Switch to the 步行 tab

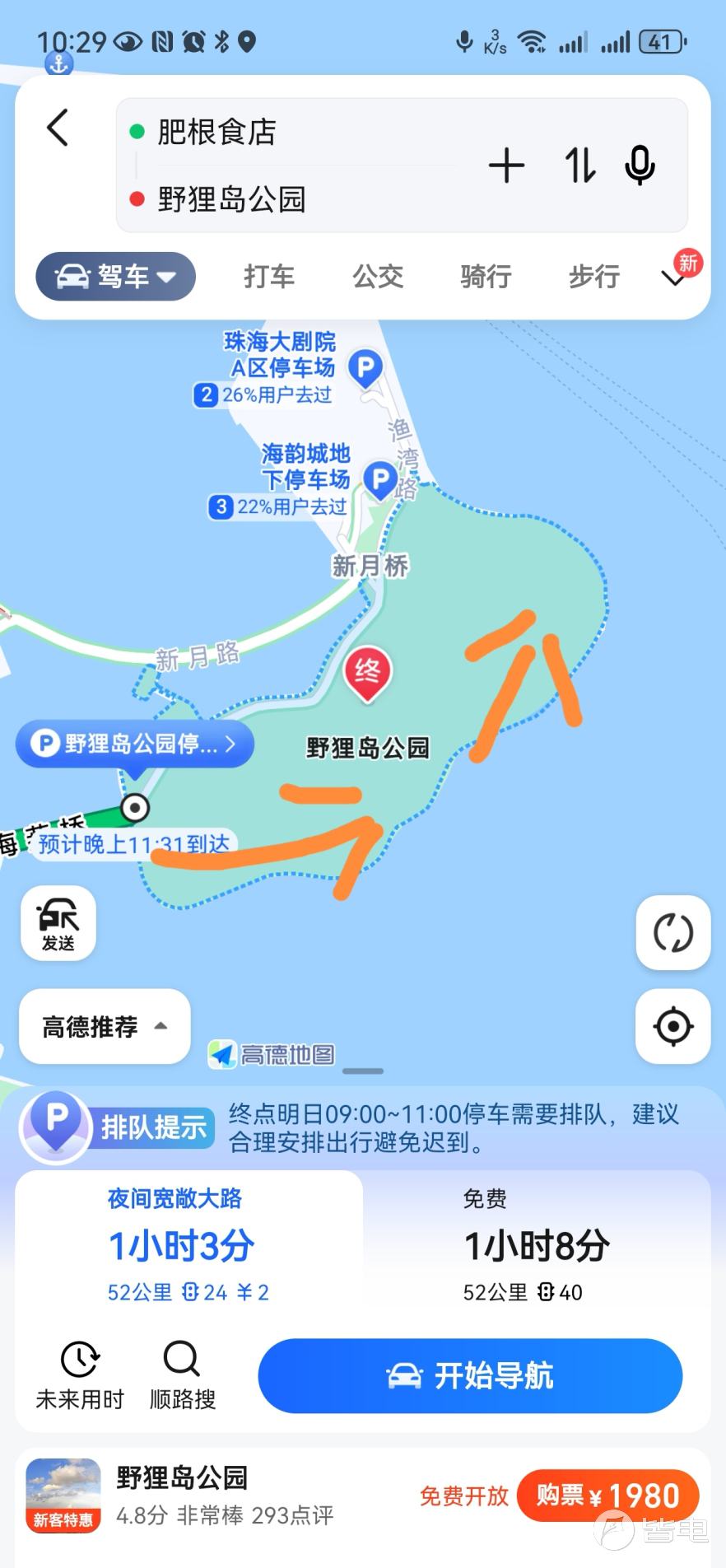(x=594, y=277)
